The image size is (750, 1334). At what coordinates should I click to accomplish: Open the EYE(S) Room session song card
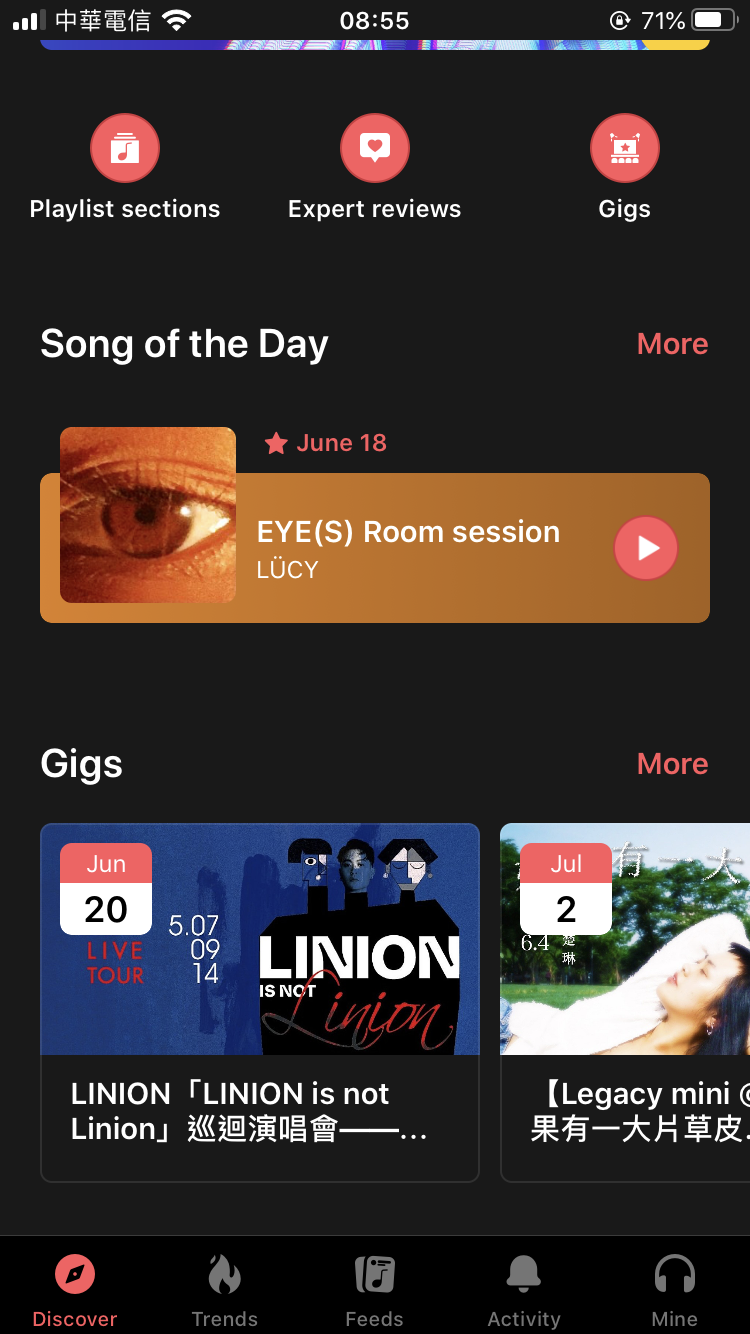click(x=410, y=548)
